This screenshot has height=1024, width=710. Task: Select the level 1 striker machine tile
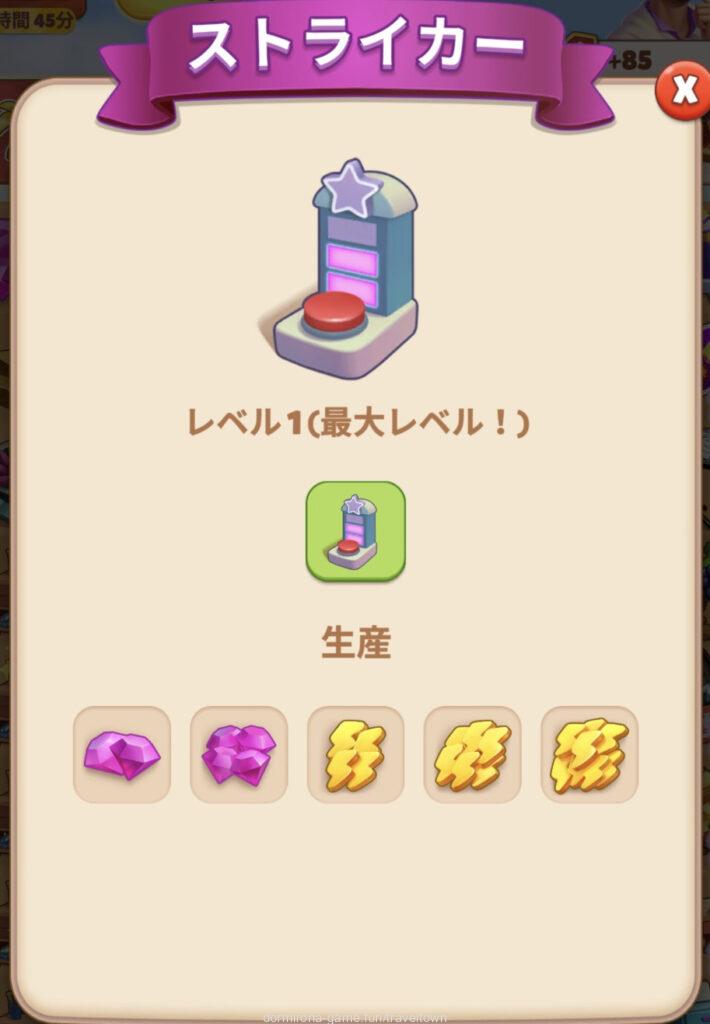tap(355, 531)
